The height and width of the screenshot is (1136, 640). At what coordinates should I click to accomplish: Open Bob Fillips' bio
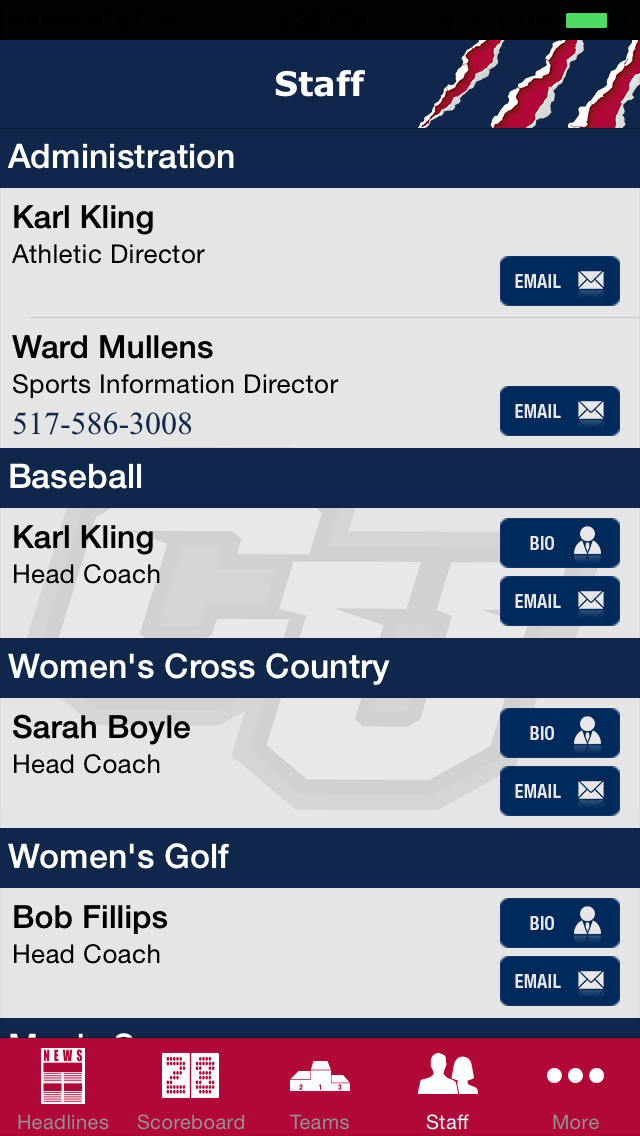click(560, 923)
